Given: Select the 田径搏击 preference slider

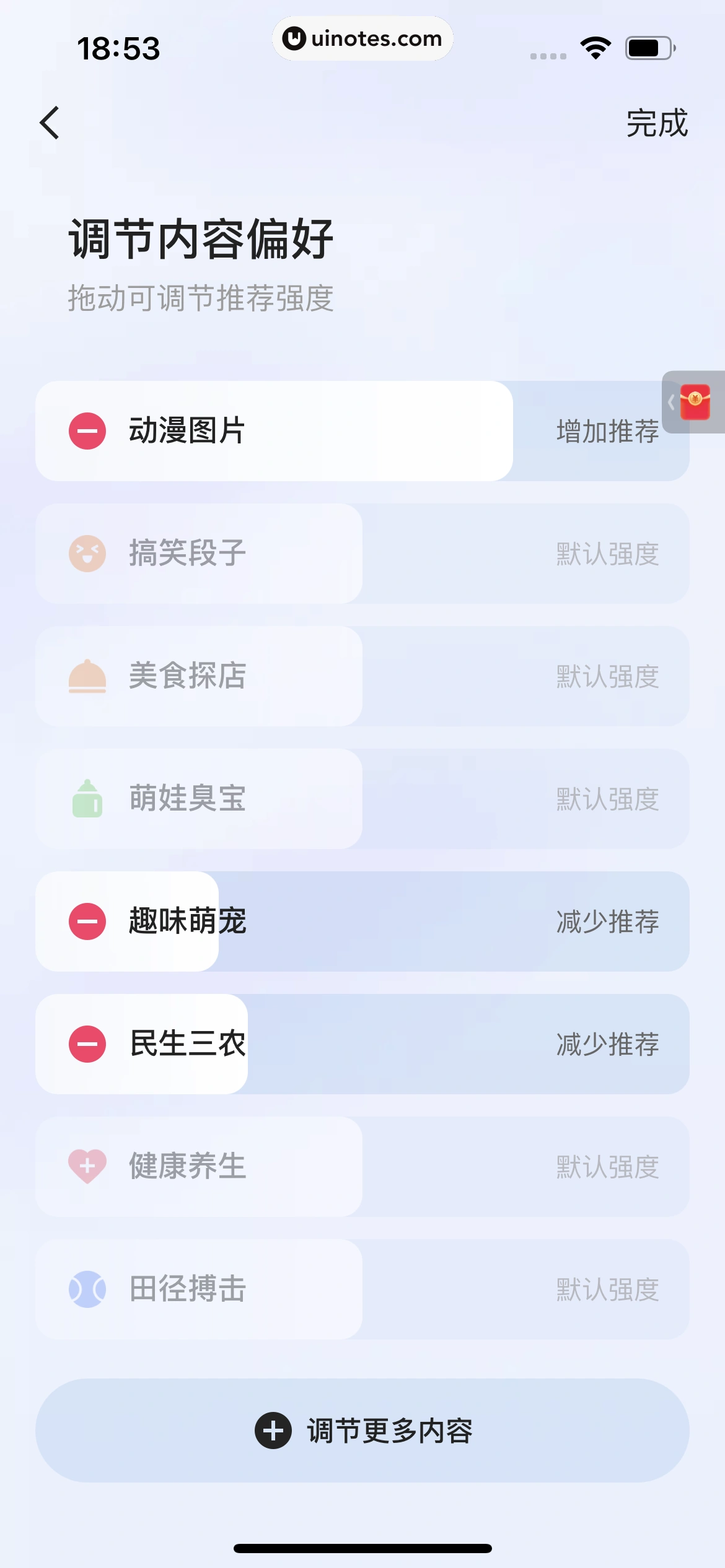Looking at the screenshot, I should coord(362,1289).
